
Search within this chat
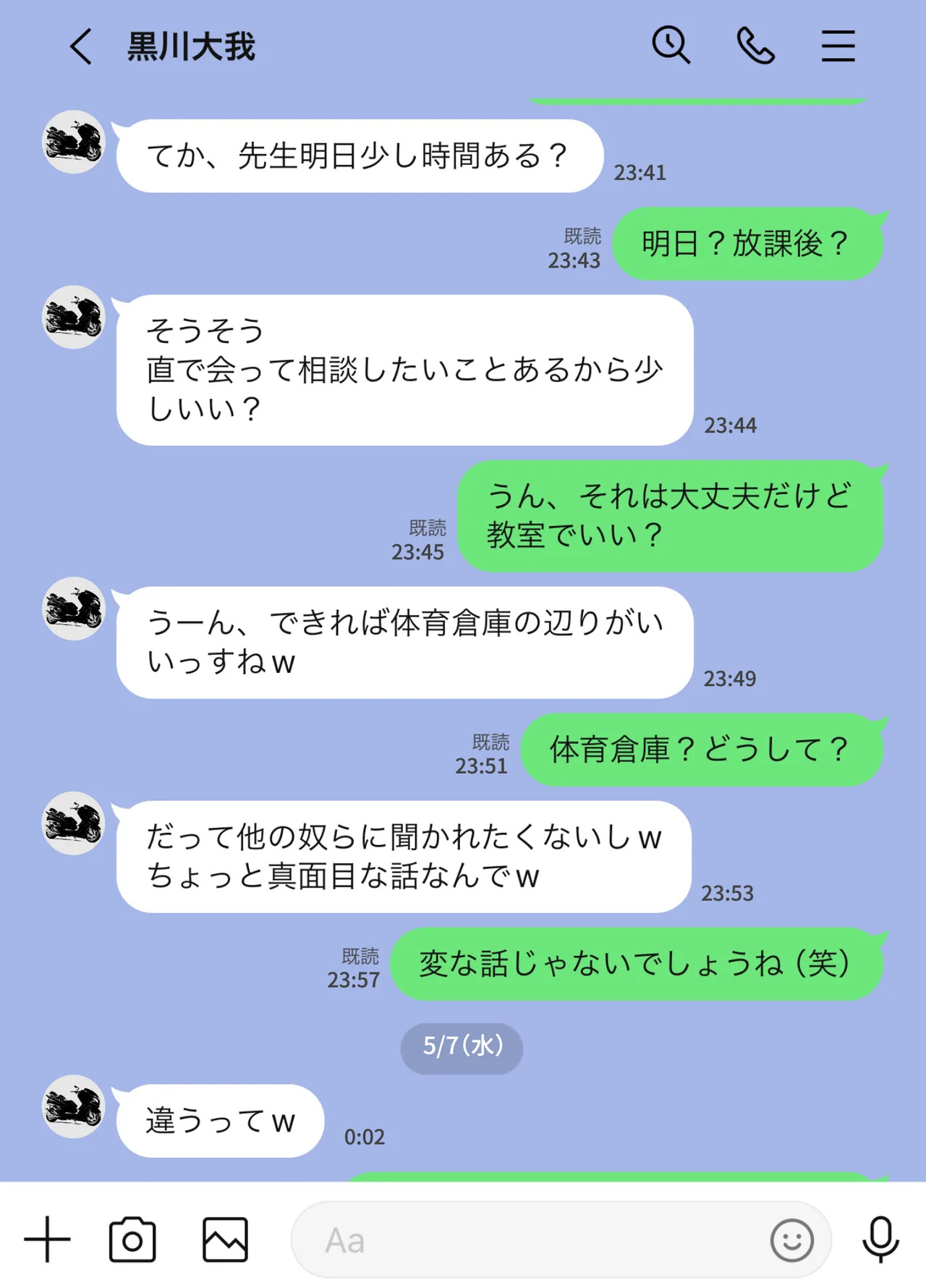click(671, 46)
